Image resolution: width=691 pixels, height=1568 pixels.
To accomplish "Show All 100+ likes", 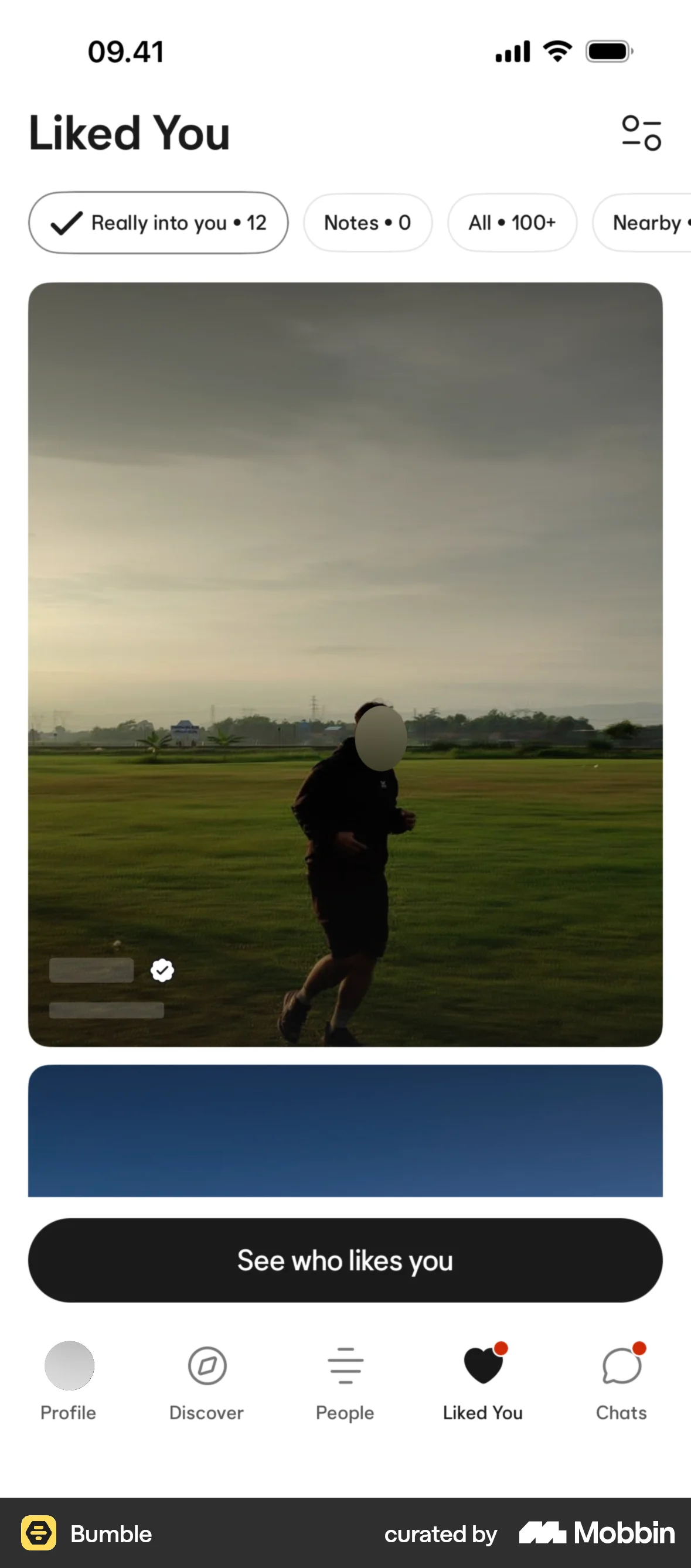I will (512, 223).
